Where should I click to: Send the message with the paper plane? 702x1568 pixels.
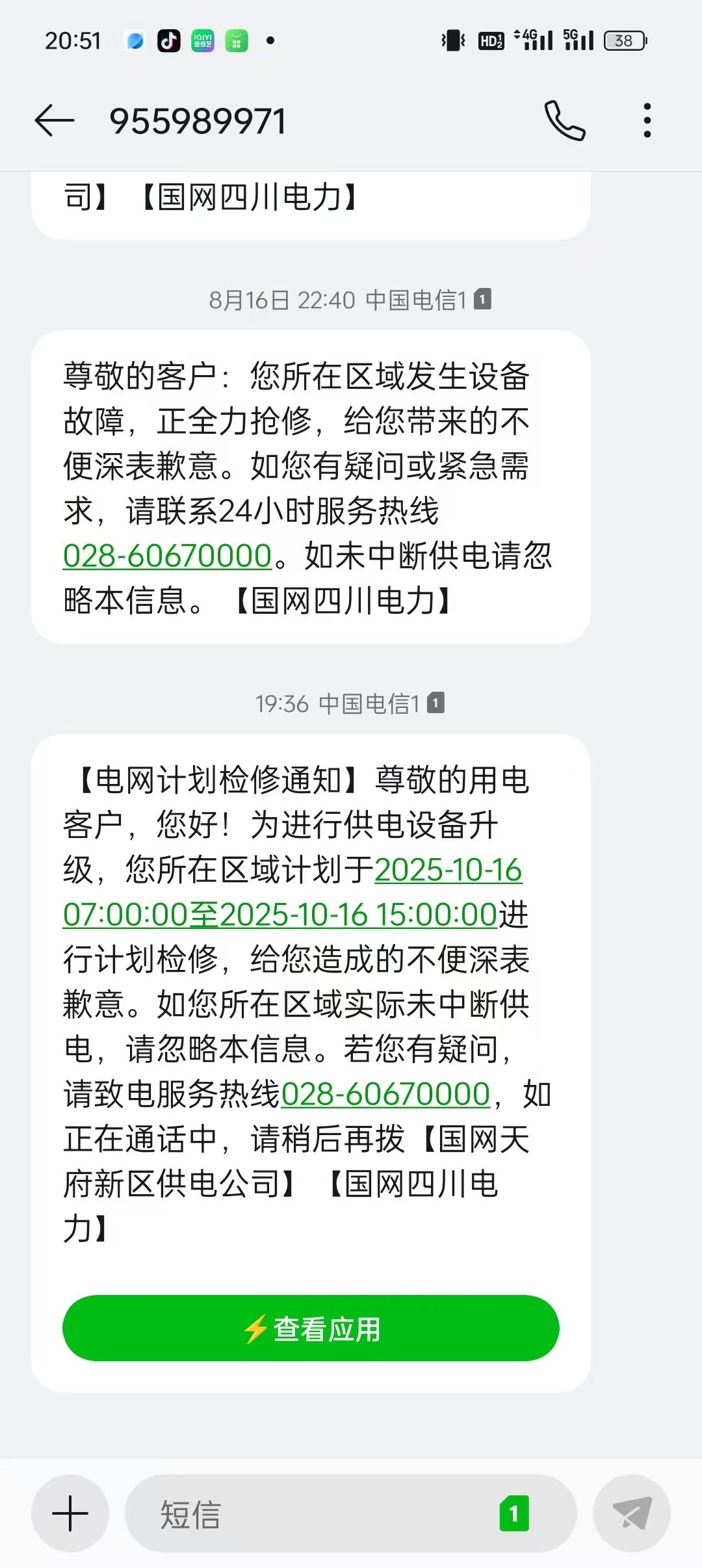click(x=632, y=1513)
